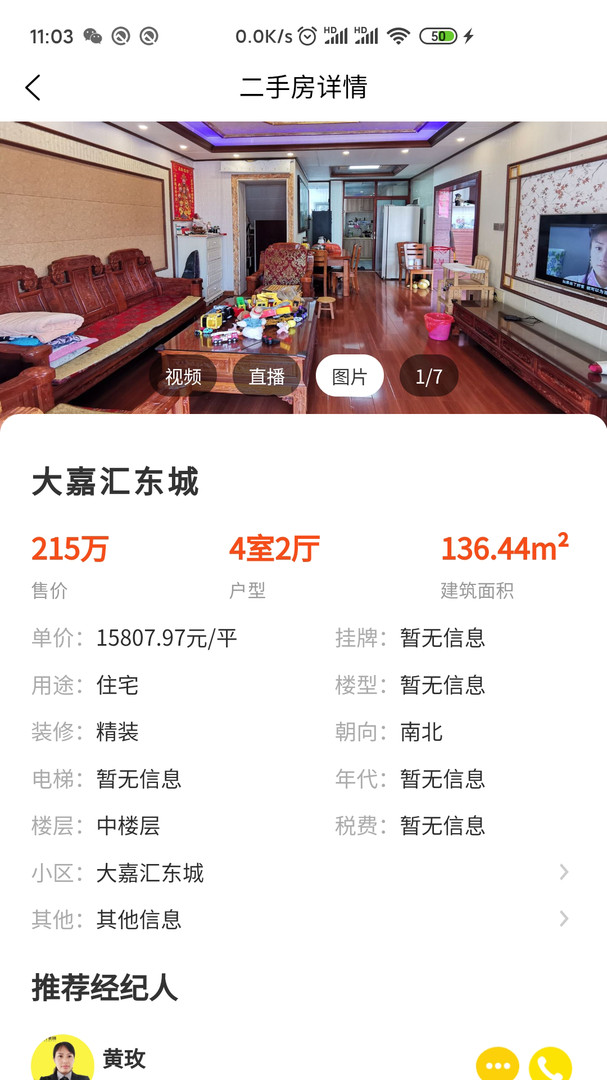Expand the 其他信息 row
The image size is (607, 1080).
tap(300, 919)
